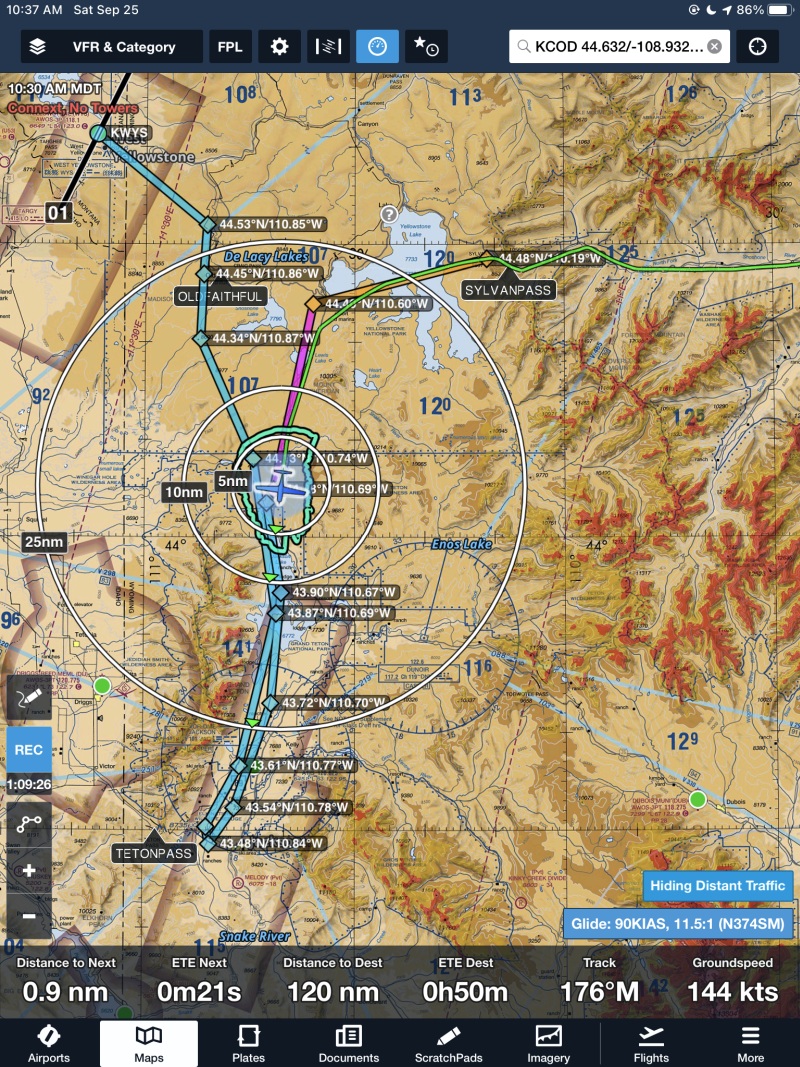Open favorites and recents star icon

point(427,47)
